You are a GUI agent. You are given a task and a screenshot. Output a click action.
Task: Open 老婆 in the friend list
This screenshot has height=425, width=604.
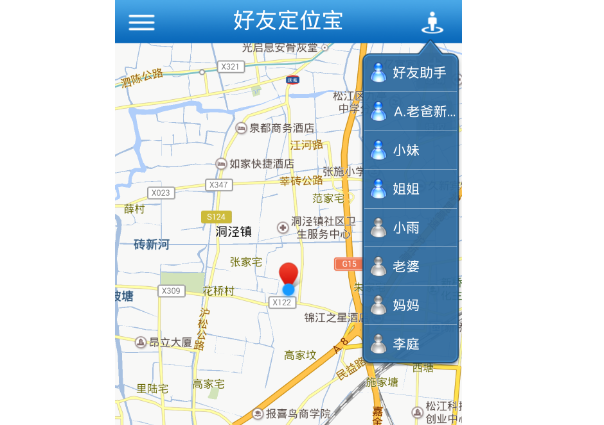tap(411, 266)
